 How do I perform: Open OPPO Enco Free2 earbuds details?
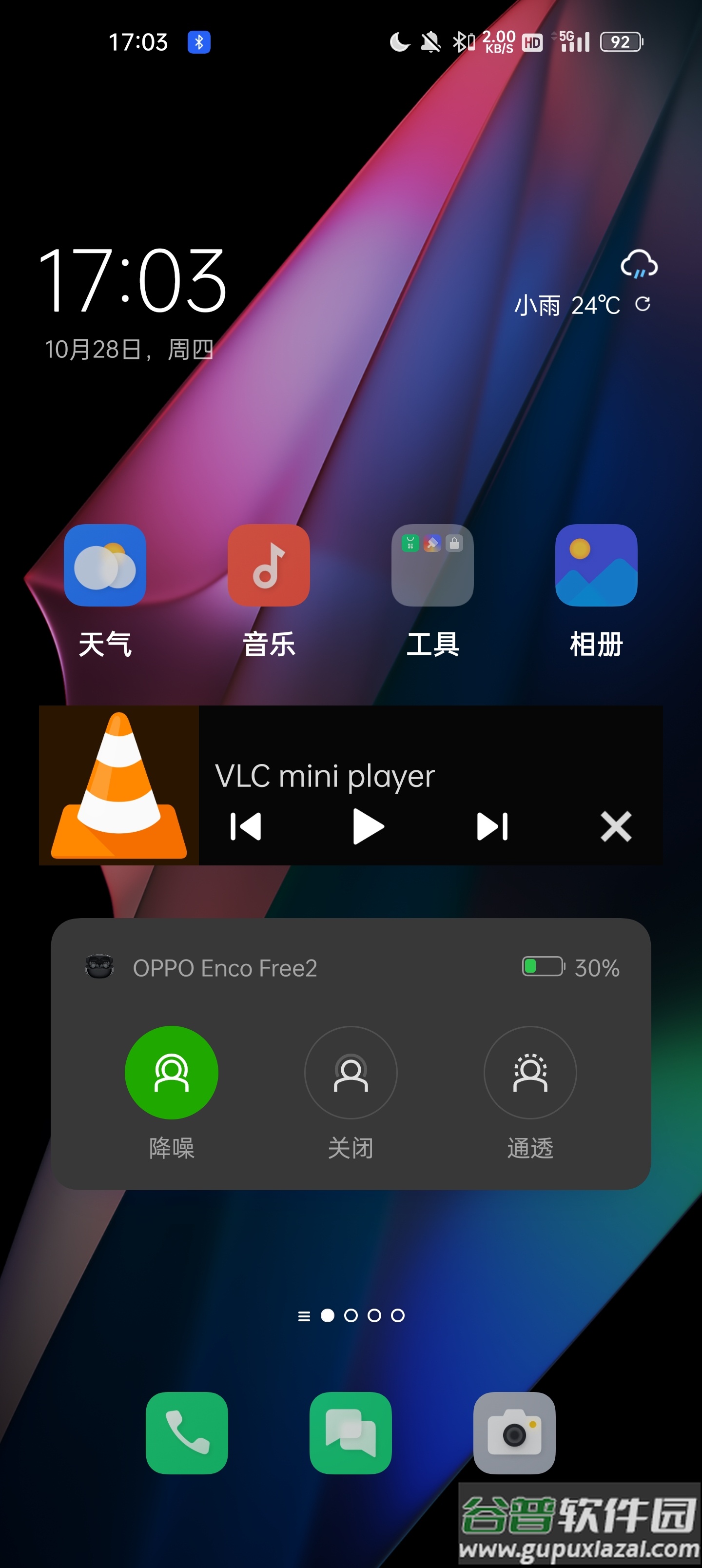[225, 968]
